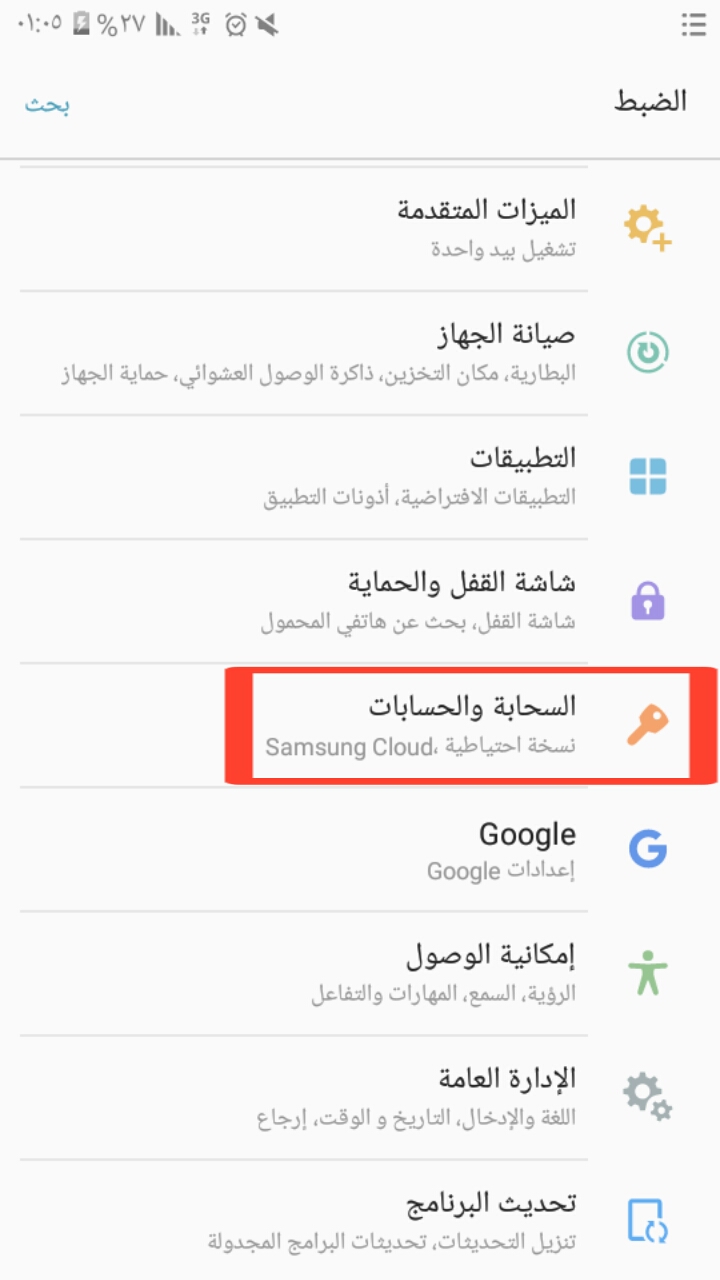Open صيانة الجهاز device maintenance
This screenshot has width=720, height=1280.
360,354
